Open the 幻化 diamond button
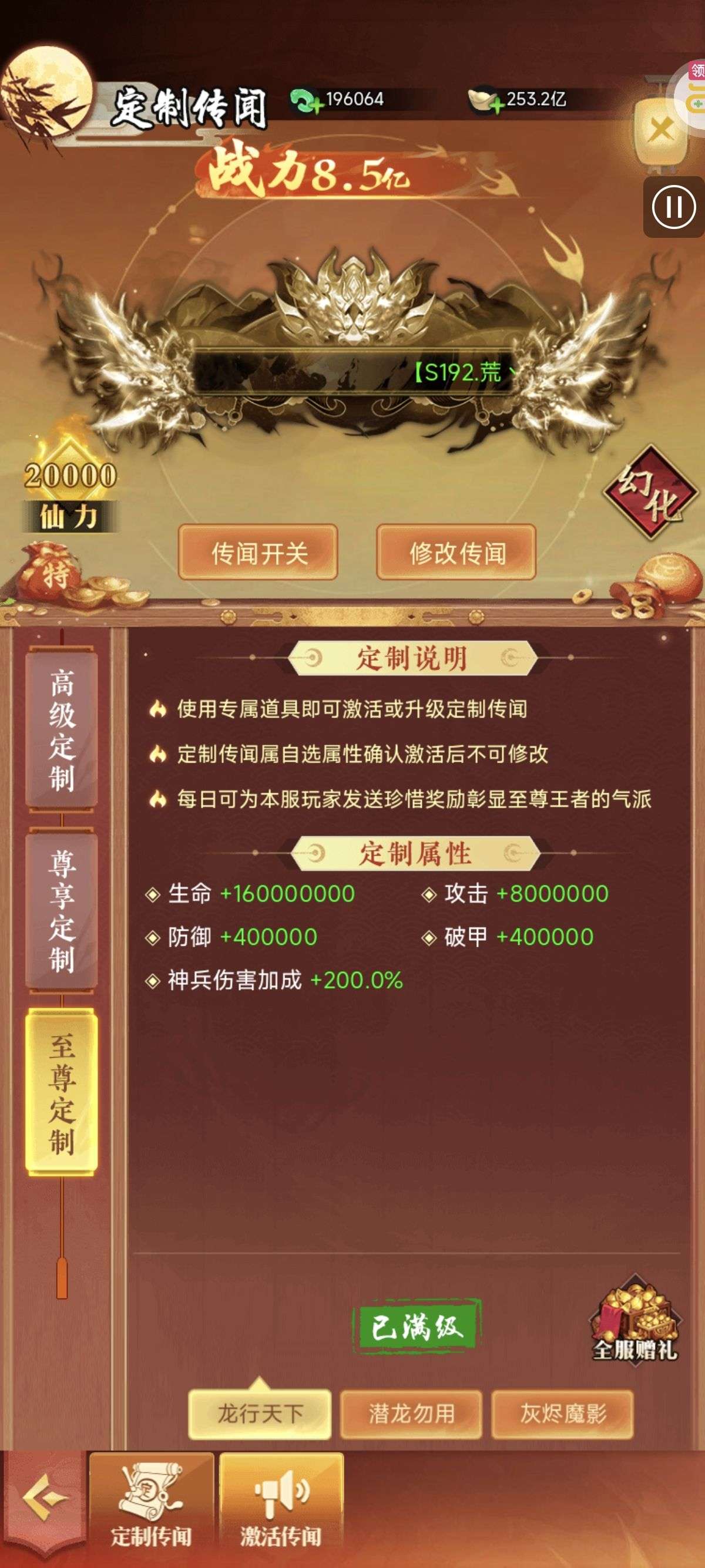 pyautogui.click(x=649, y=492)
